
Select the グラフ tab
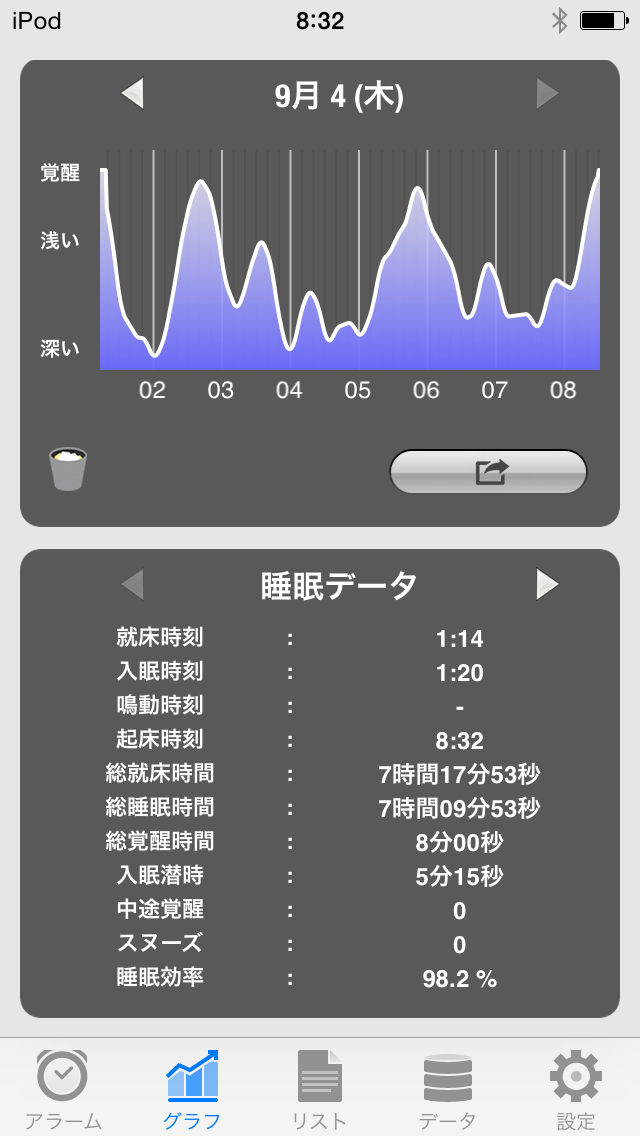pyautogui.click(x=191, y=1088)
